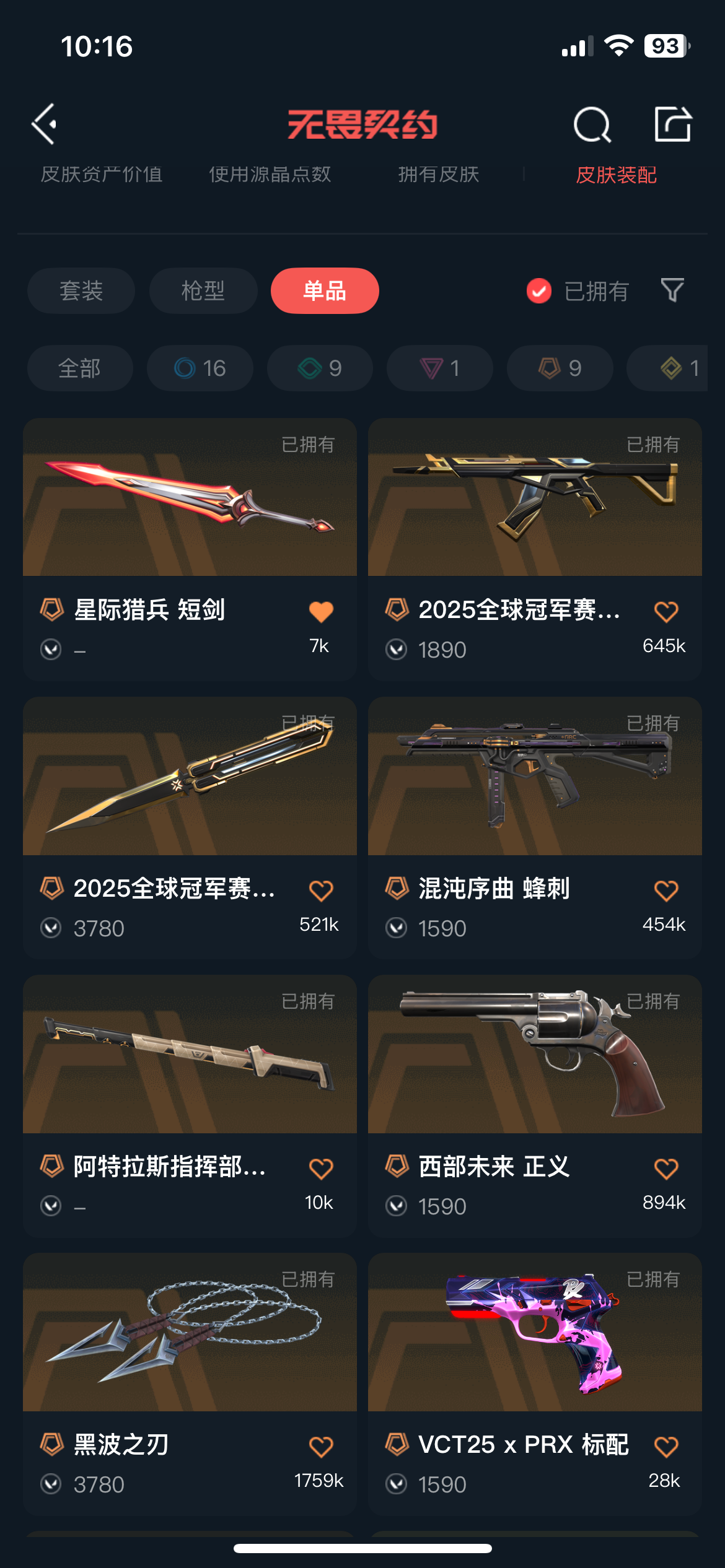The height and width of the screenshot is (1568, 725).
Task: Select the 全部 tier chip
Action: [x=79, y=368]
